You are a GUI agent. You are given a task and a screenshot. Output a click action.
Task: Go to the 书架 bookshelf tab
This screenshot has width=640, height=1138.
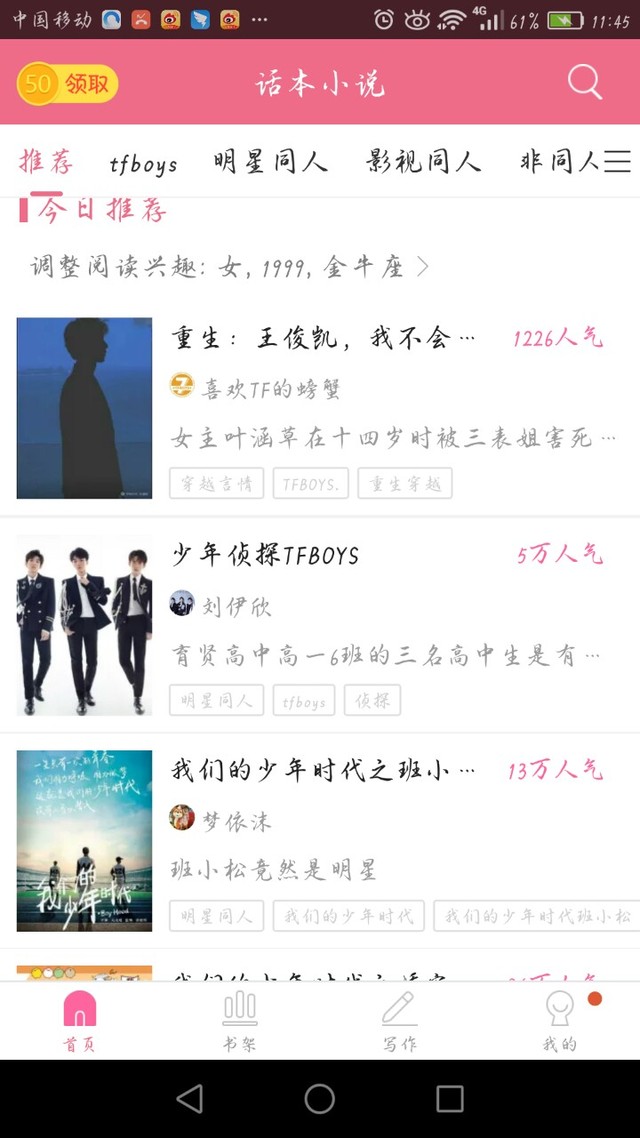pyautogui.click(x=239, y=1020)
